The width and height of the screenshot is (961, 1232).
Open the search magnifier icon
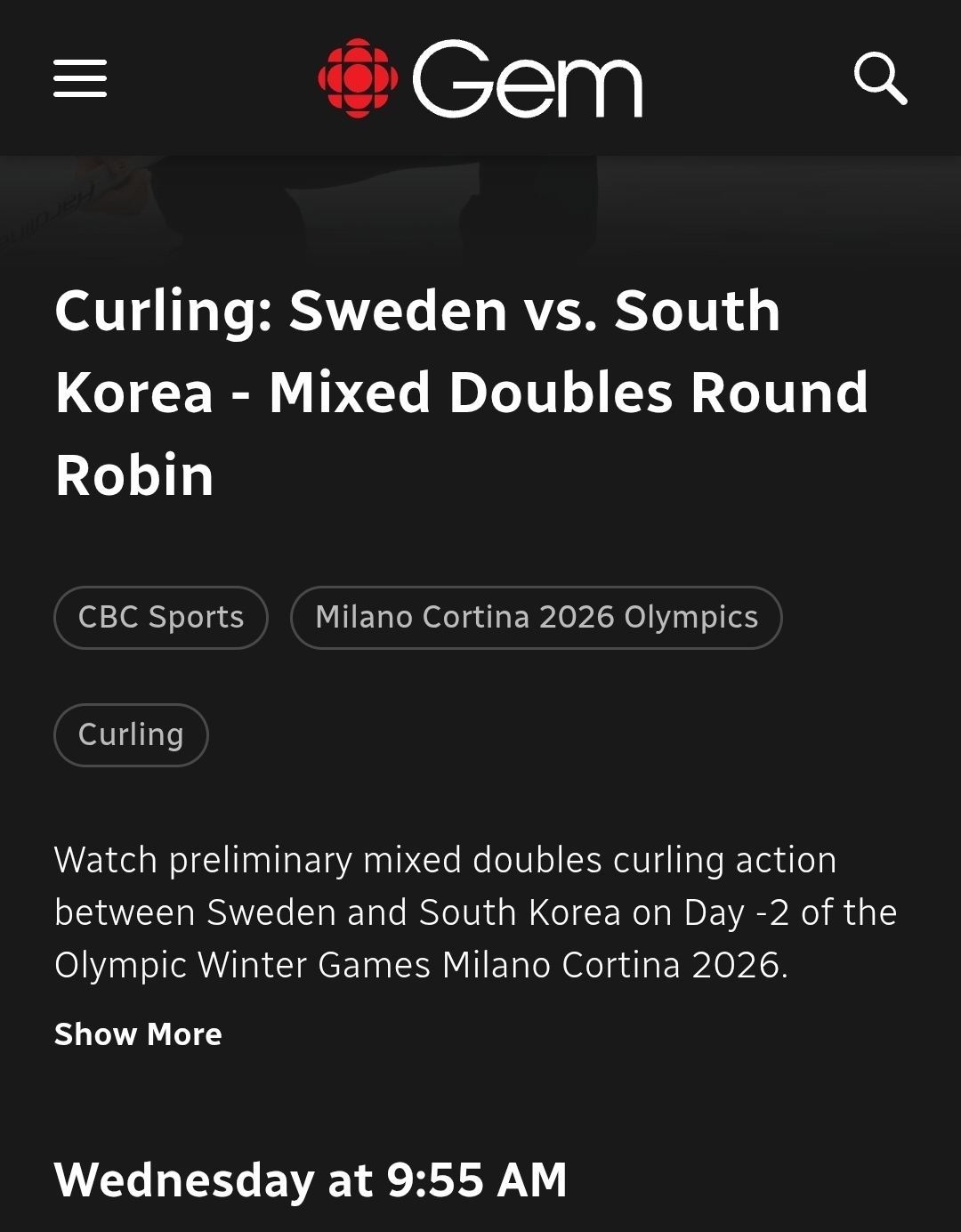[x=880, y=78]
